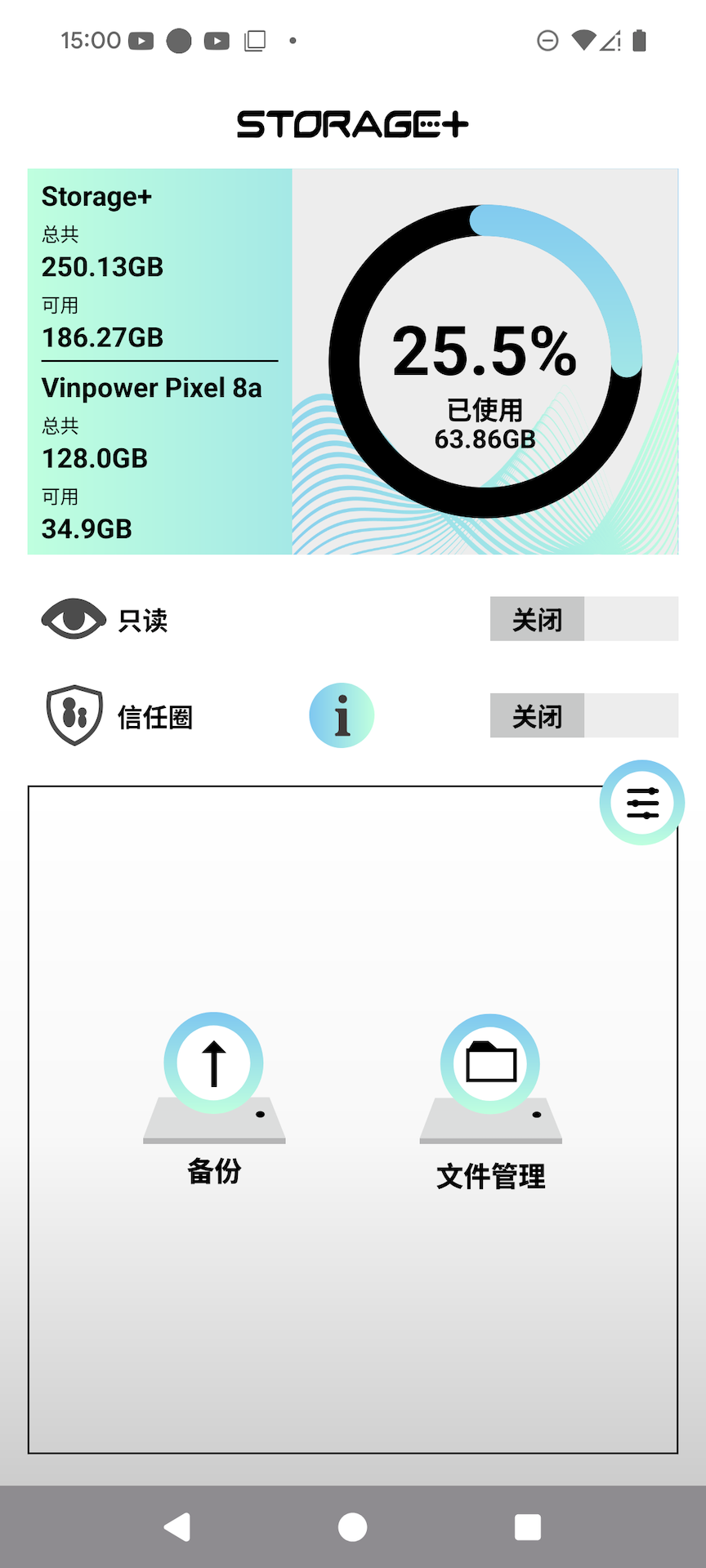Click the upload arrow inside the backup icon
This screenshot has height=1568, width=706.
click(x=213, y=1062)
